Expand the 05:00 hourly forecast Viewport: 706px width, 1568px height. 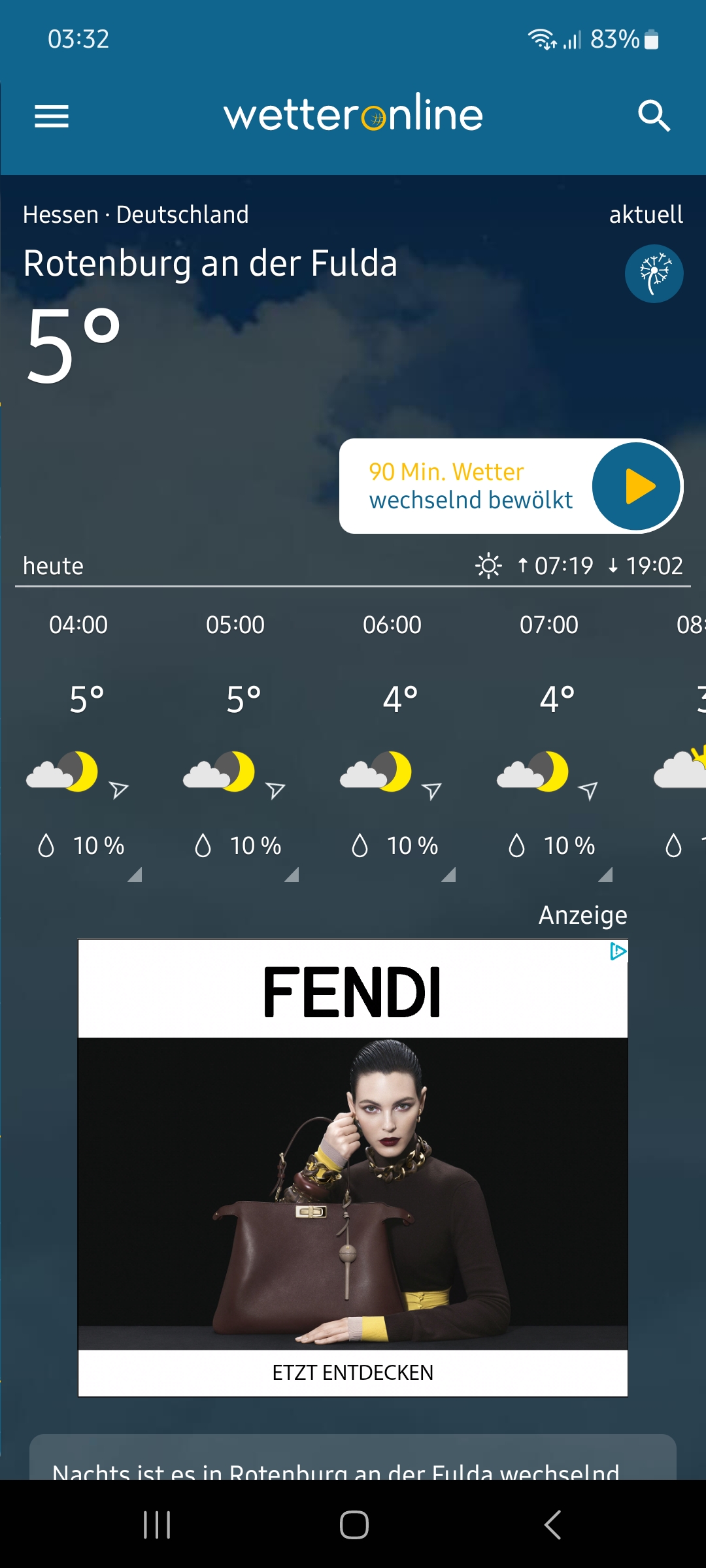point(235,745)
